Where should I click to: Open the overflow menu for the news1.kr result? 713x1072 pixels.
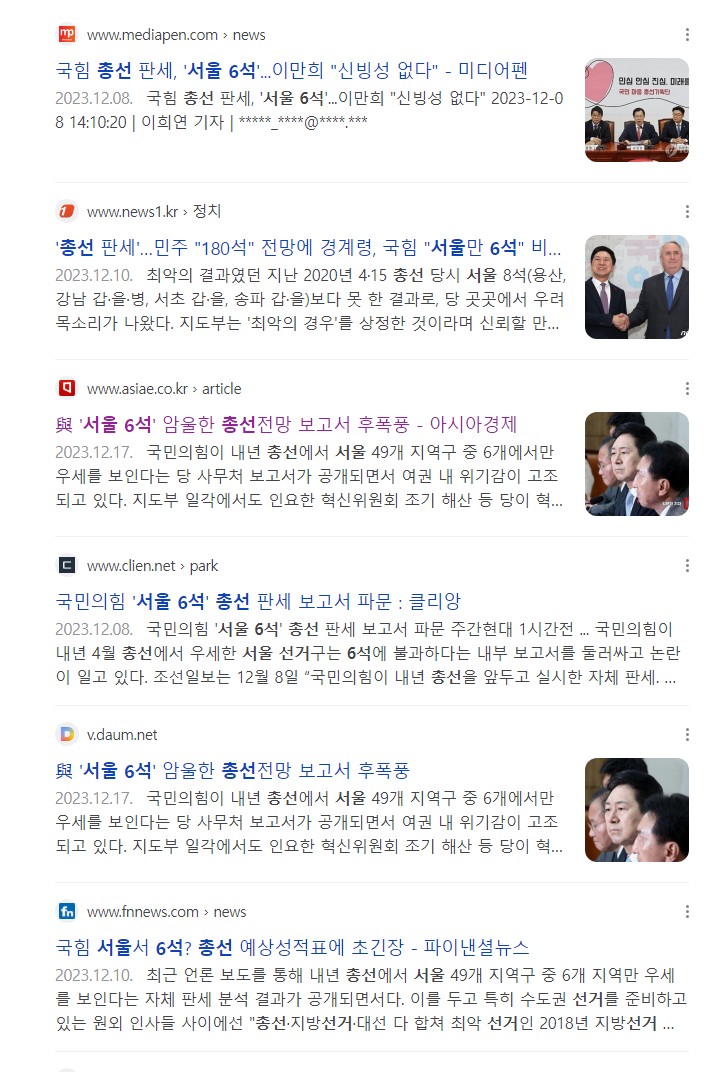click(687, 212)
